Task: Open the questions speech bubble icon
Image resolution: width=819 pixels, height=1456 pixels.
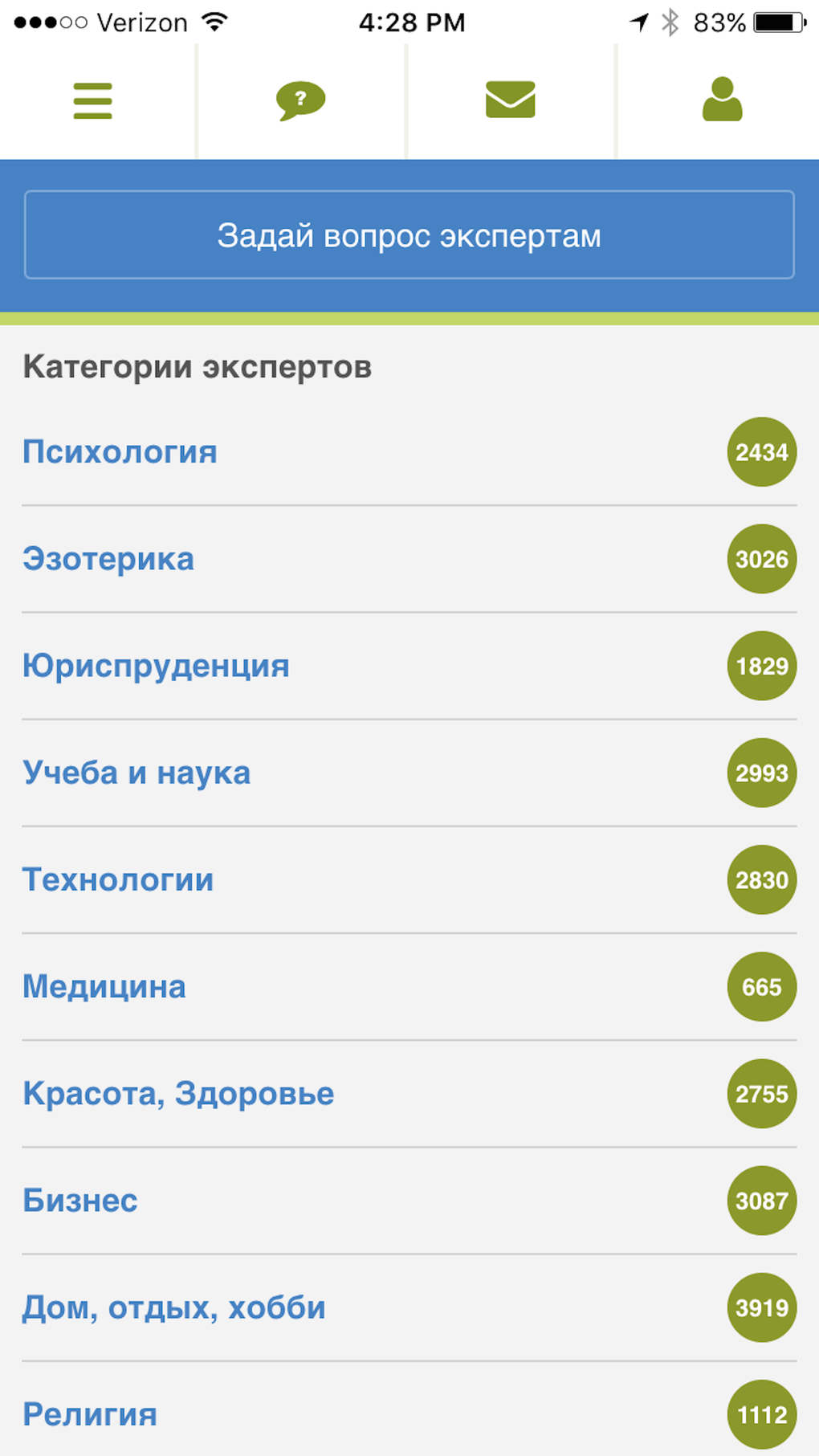Action: (300, 101)
